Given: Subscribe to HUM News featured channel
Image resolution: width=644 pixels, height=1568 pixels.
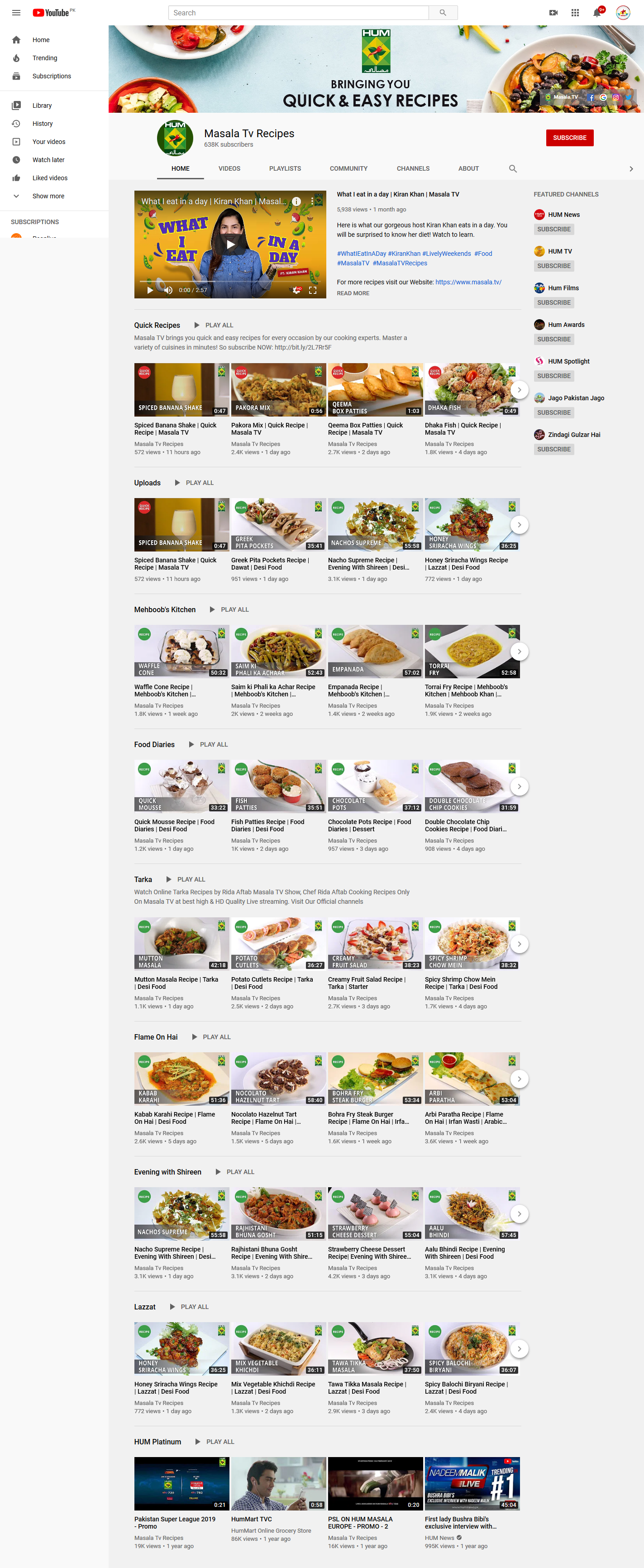Looking at the screenshot, I should coord(553,230).
